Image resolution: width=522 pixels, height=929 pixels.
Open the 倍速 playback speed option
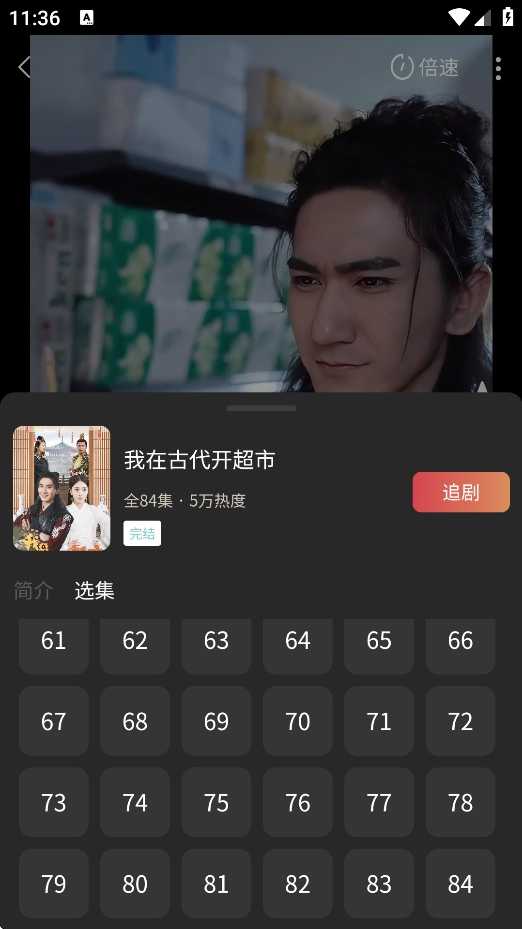point(425,67)
